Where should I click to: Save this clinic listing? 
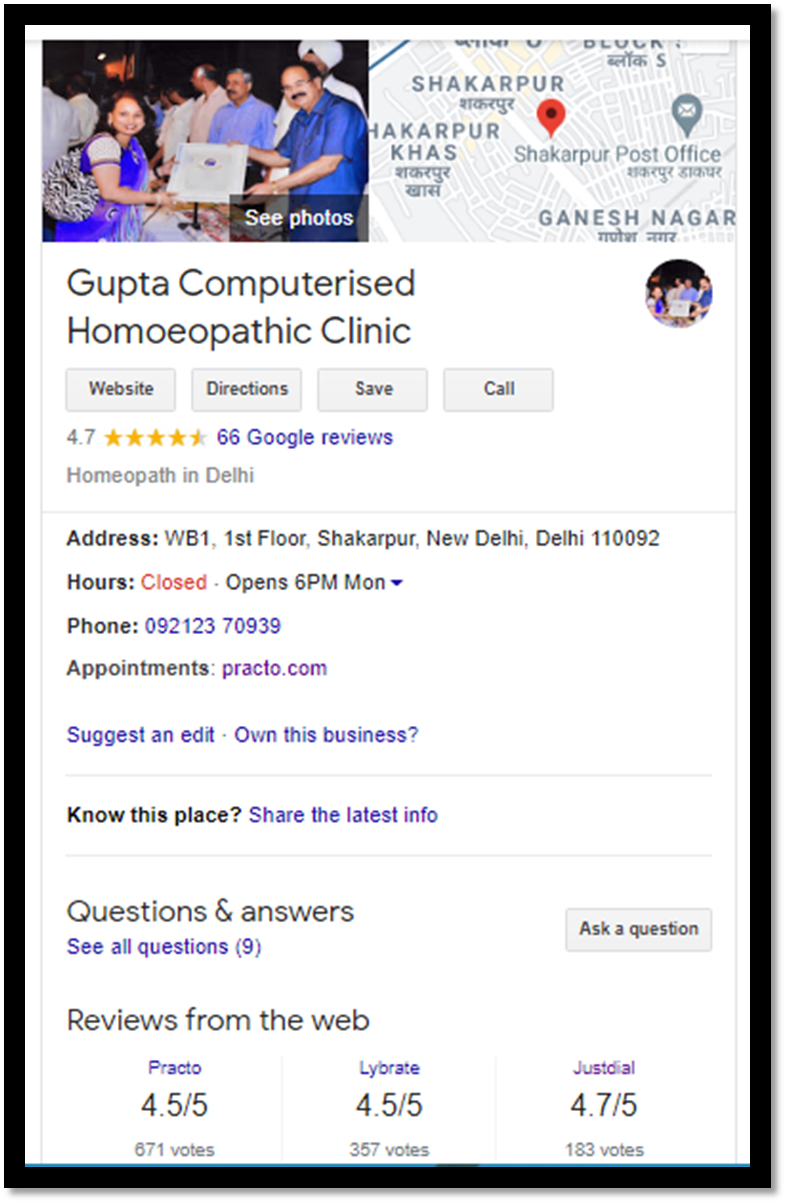coord(373,389)
